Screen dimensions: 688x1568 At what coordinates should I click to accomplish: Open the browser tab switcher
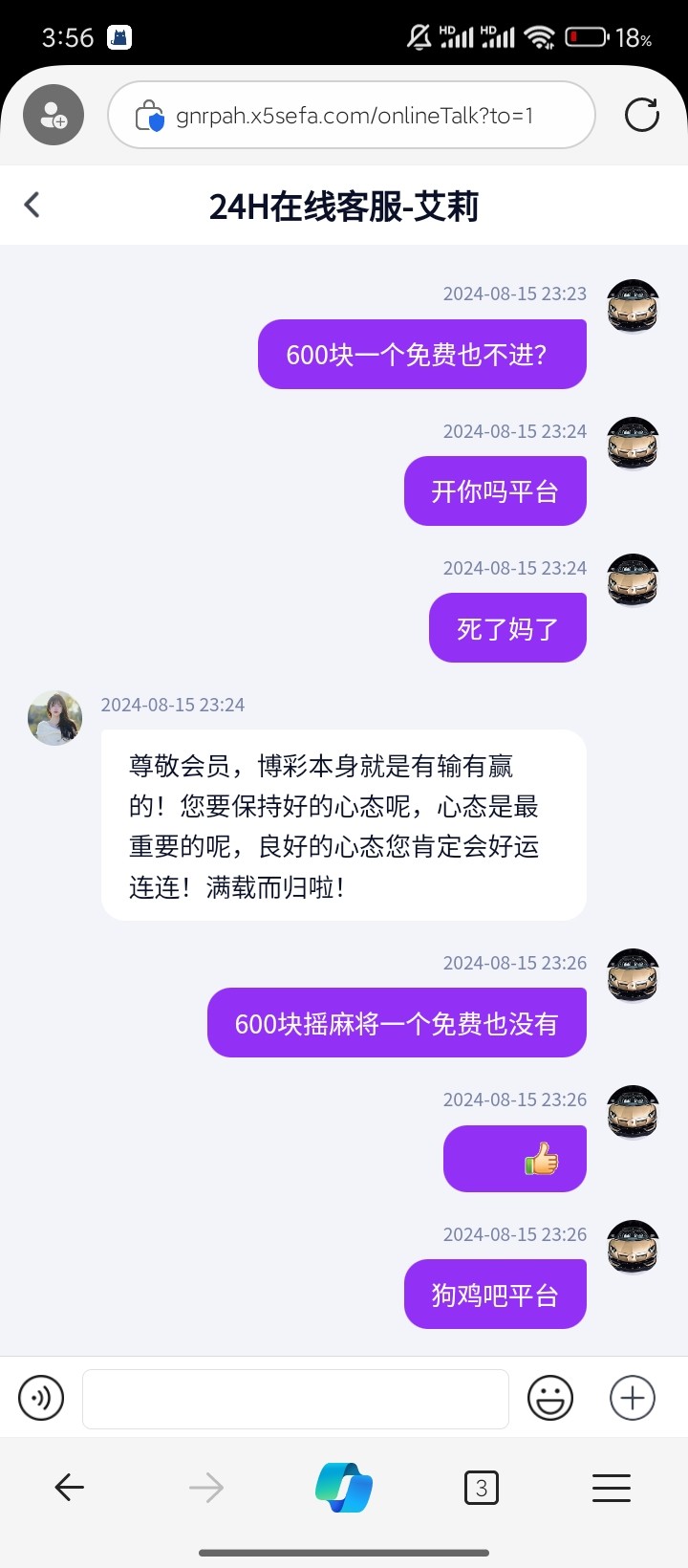click(x=481, y=1488)
